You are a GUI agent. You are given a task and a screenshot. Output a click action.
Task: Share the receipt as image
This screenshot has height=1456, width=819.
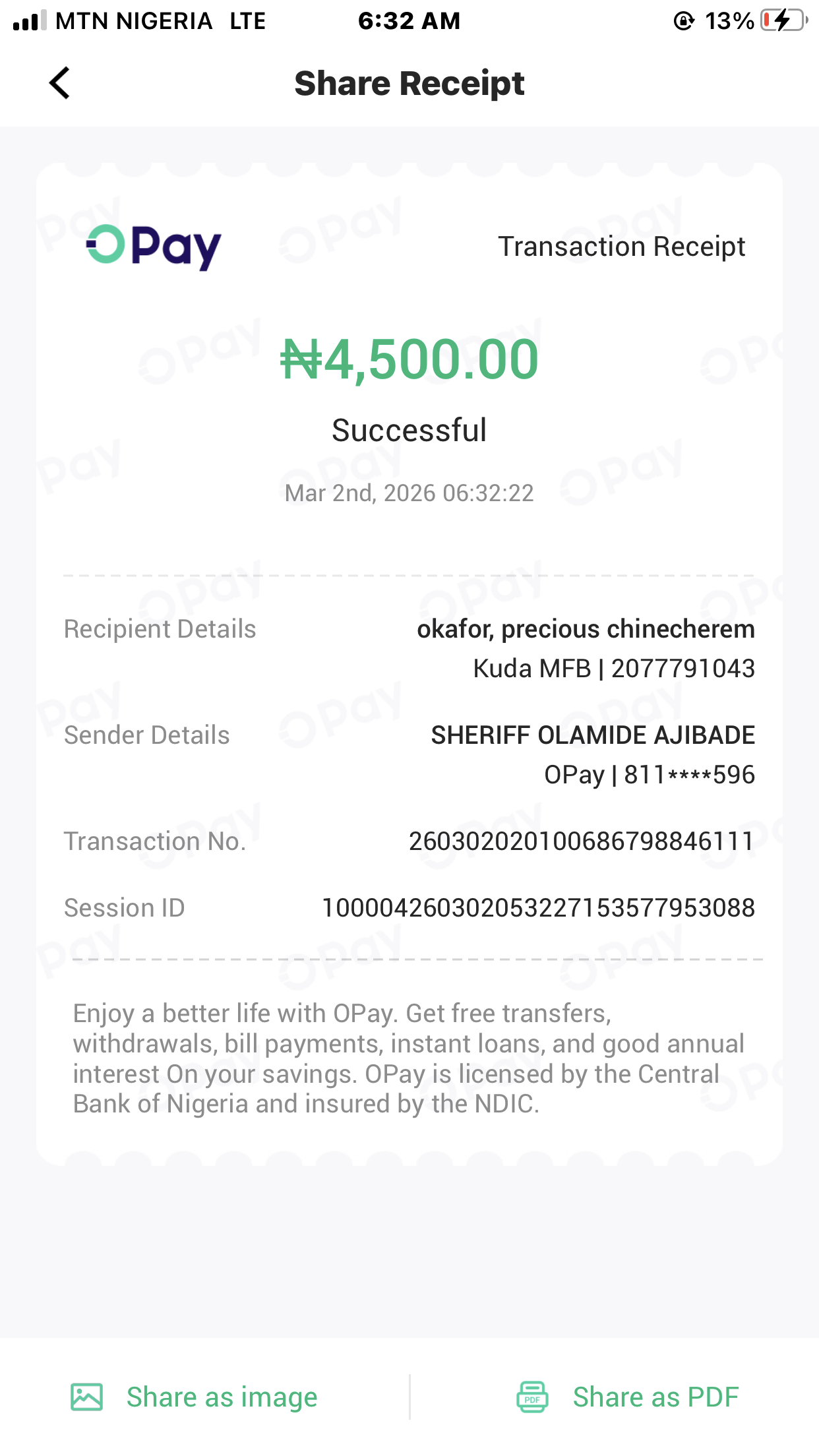195,1397
